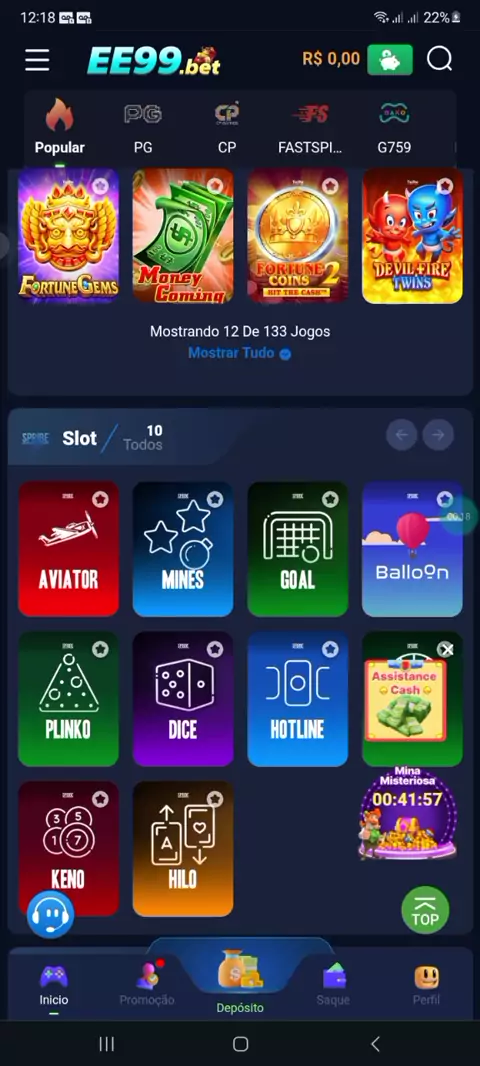Image resolution: width=480 pixels, height=1066 pixels.
Task: Tap the green piggy bank deposit button
Action: tap(390, 59)
